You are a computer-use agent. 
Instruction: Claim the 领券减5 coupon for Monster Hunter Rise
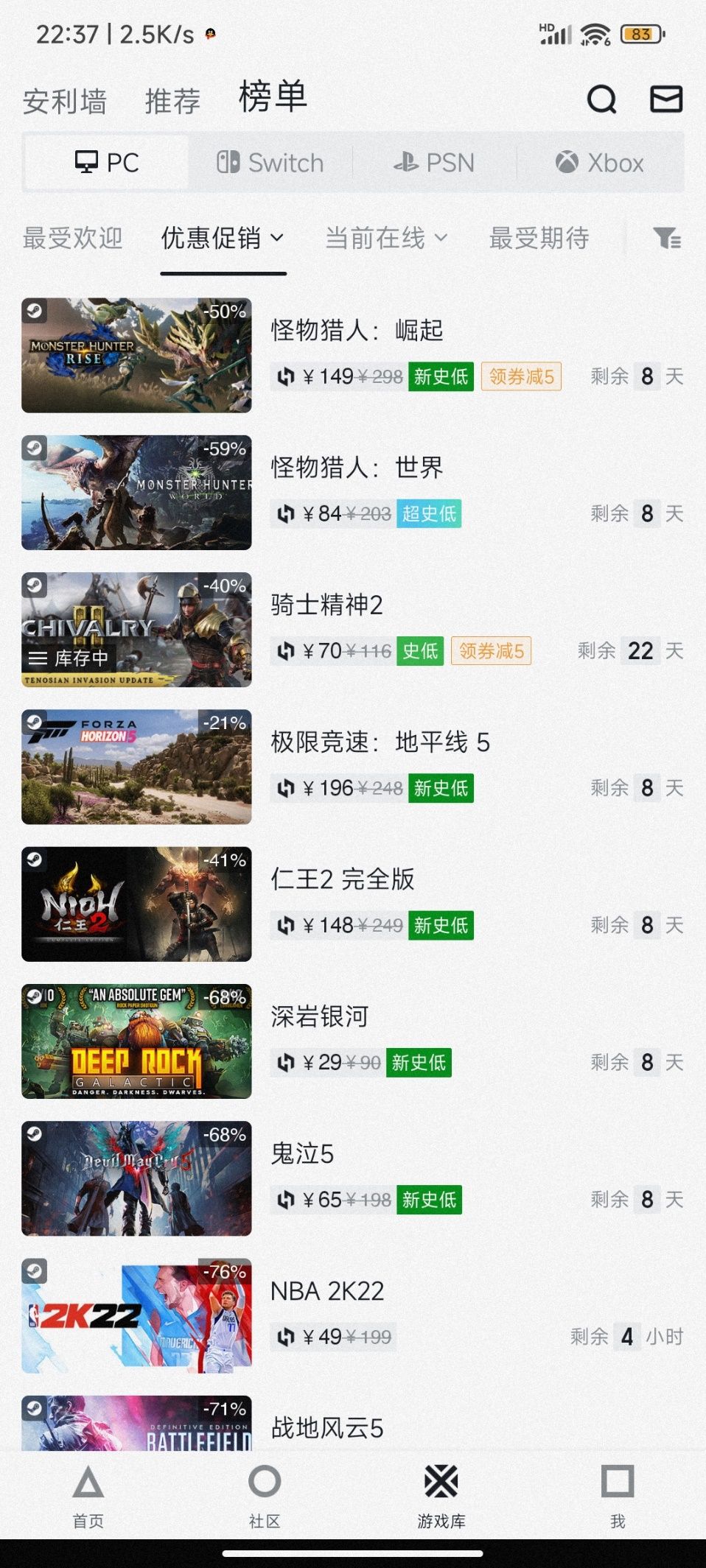pyautogui.click(x=520, y=376)
